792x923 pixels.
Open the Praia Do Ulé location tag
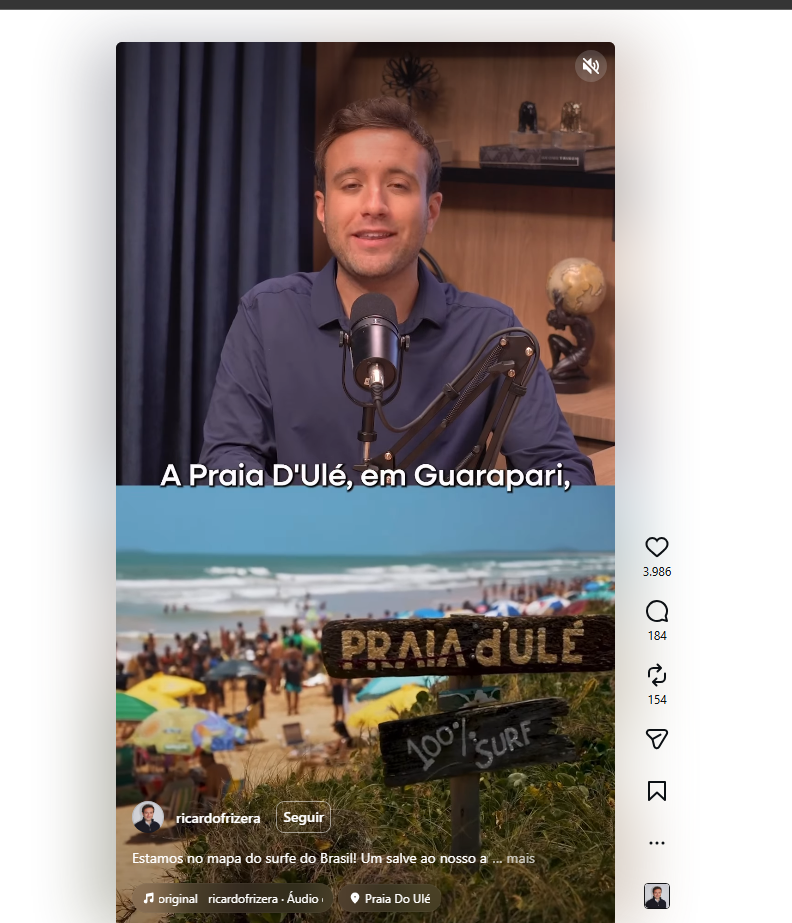390,898
